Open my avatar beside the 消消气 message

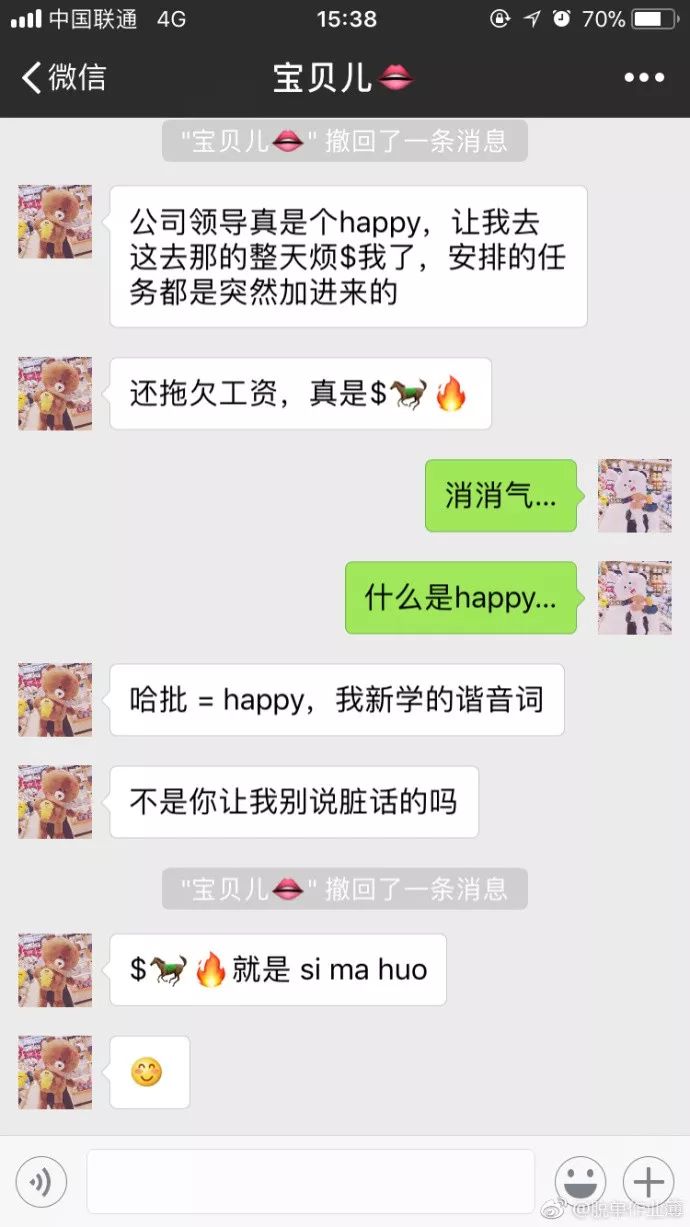[x=634, y=496]
